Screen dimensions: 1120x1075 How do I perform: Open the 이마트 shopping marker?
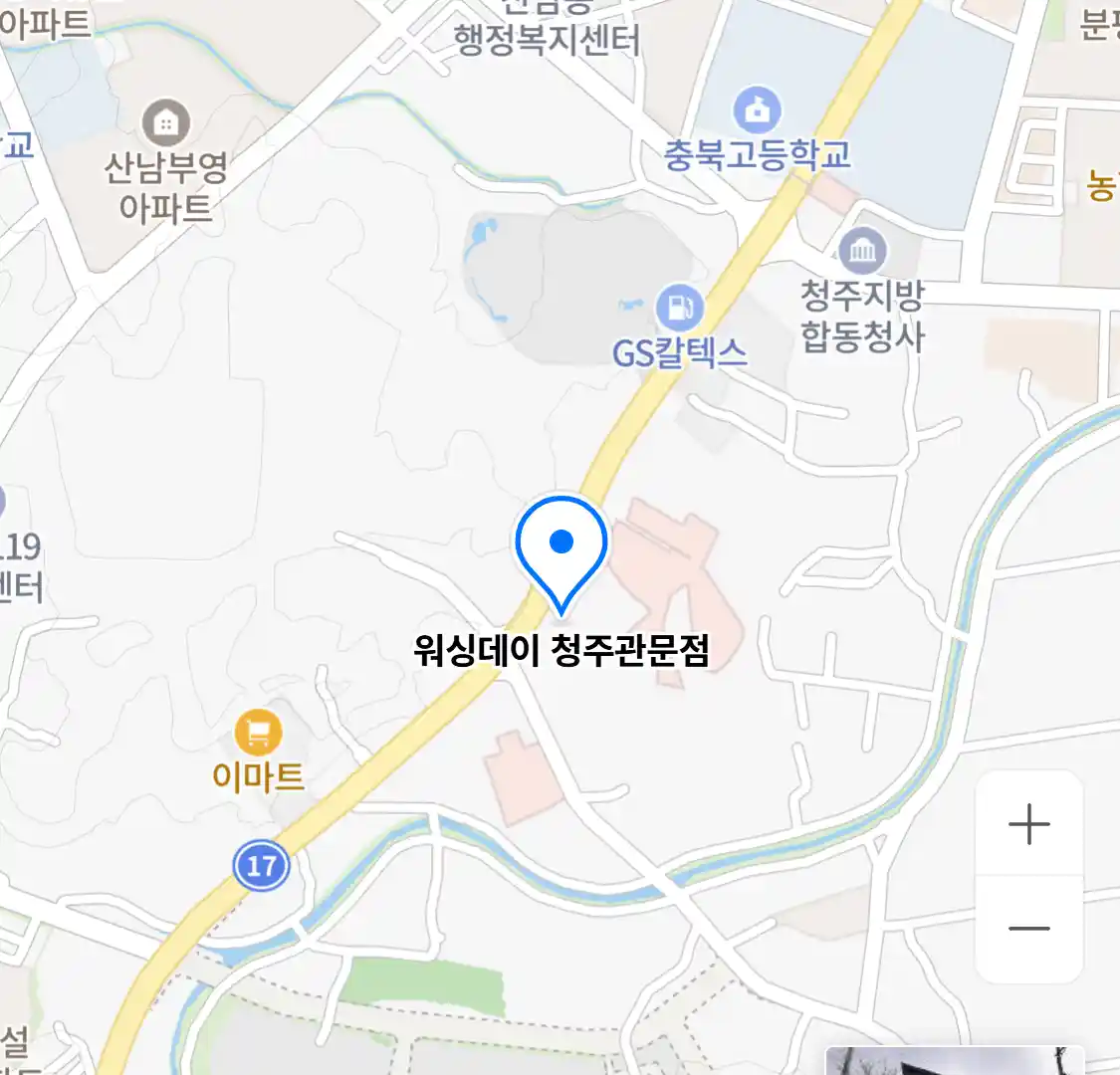click(258, 735)
